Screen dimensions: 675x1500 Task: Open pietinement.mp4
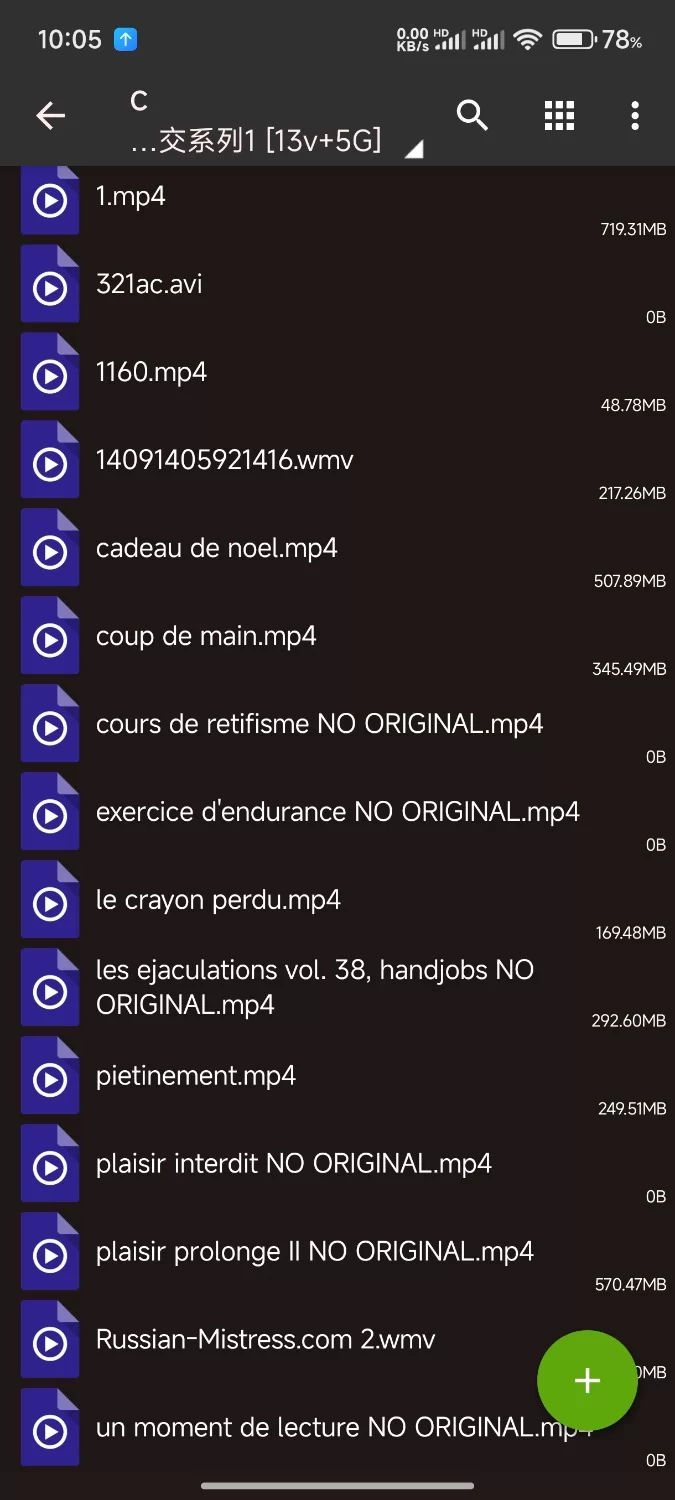[x=196, y=1077]
